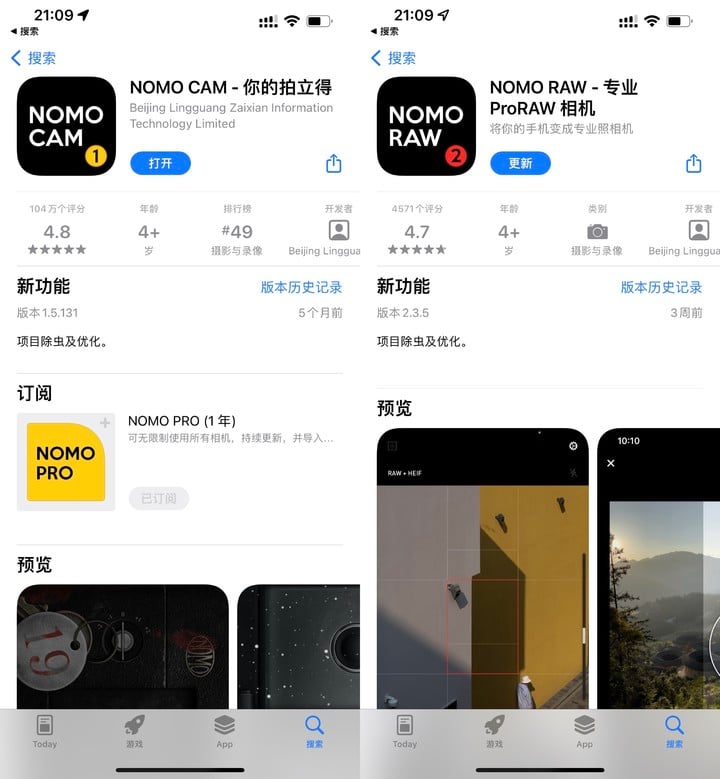Screen dimensions: 720x779
Task: View 摄影与录像 category on NOMO RAW page
Action: [597, 232]
